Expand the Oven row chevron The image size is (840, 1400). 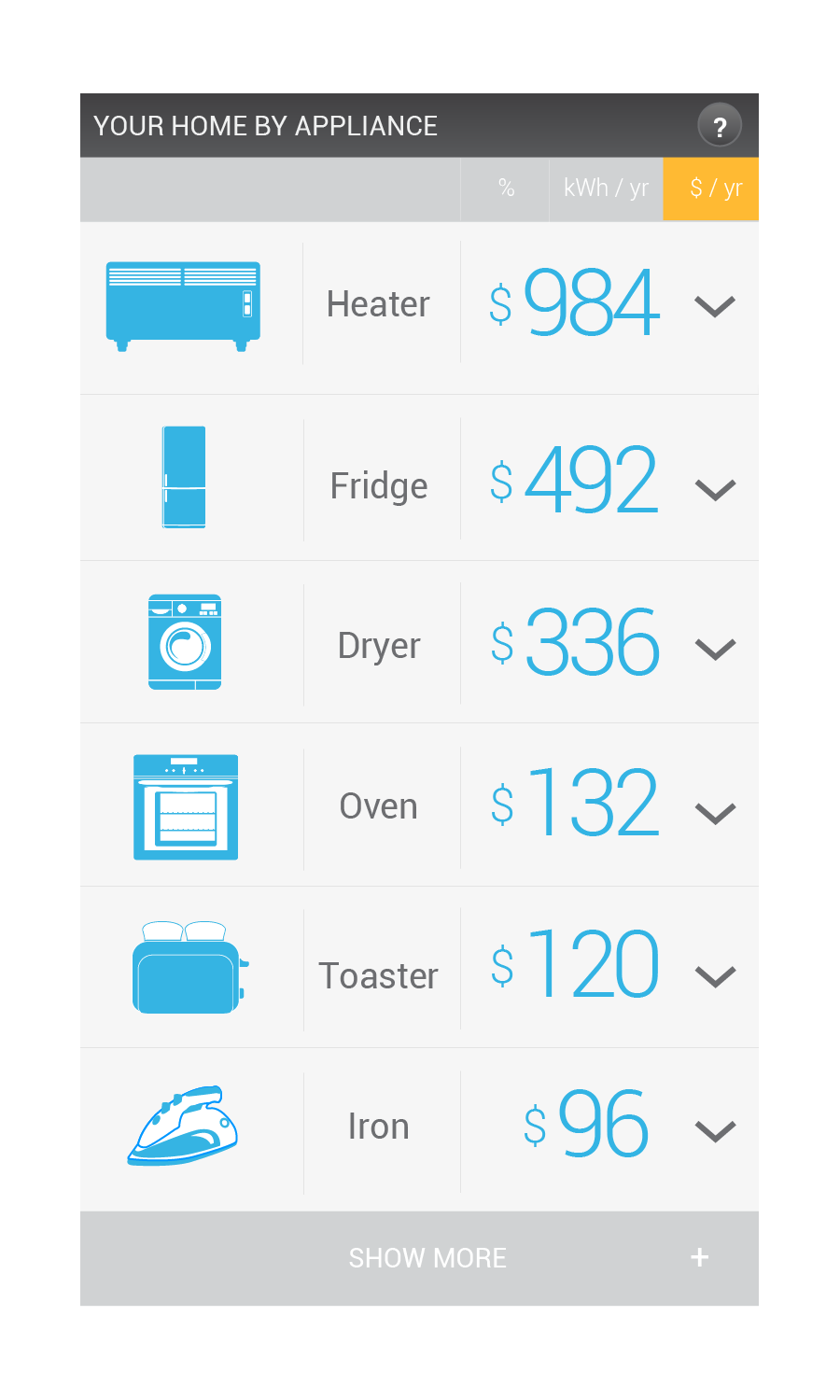(x=715, y=813)
